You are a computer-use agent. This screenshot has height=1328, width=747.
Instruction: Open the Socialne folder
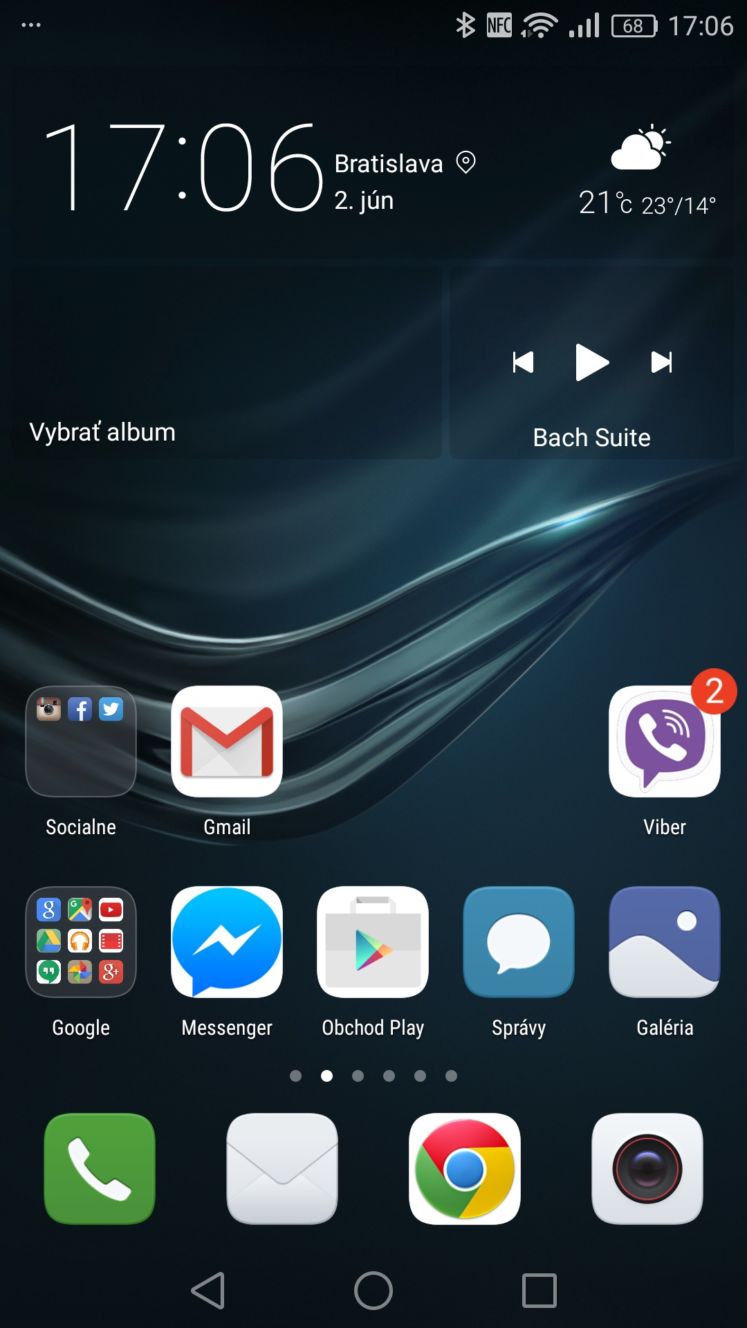tap(81, 741)
